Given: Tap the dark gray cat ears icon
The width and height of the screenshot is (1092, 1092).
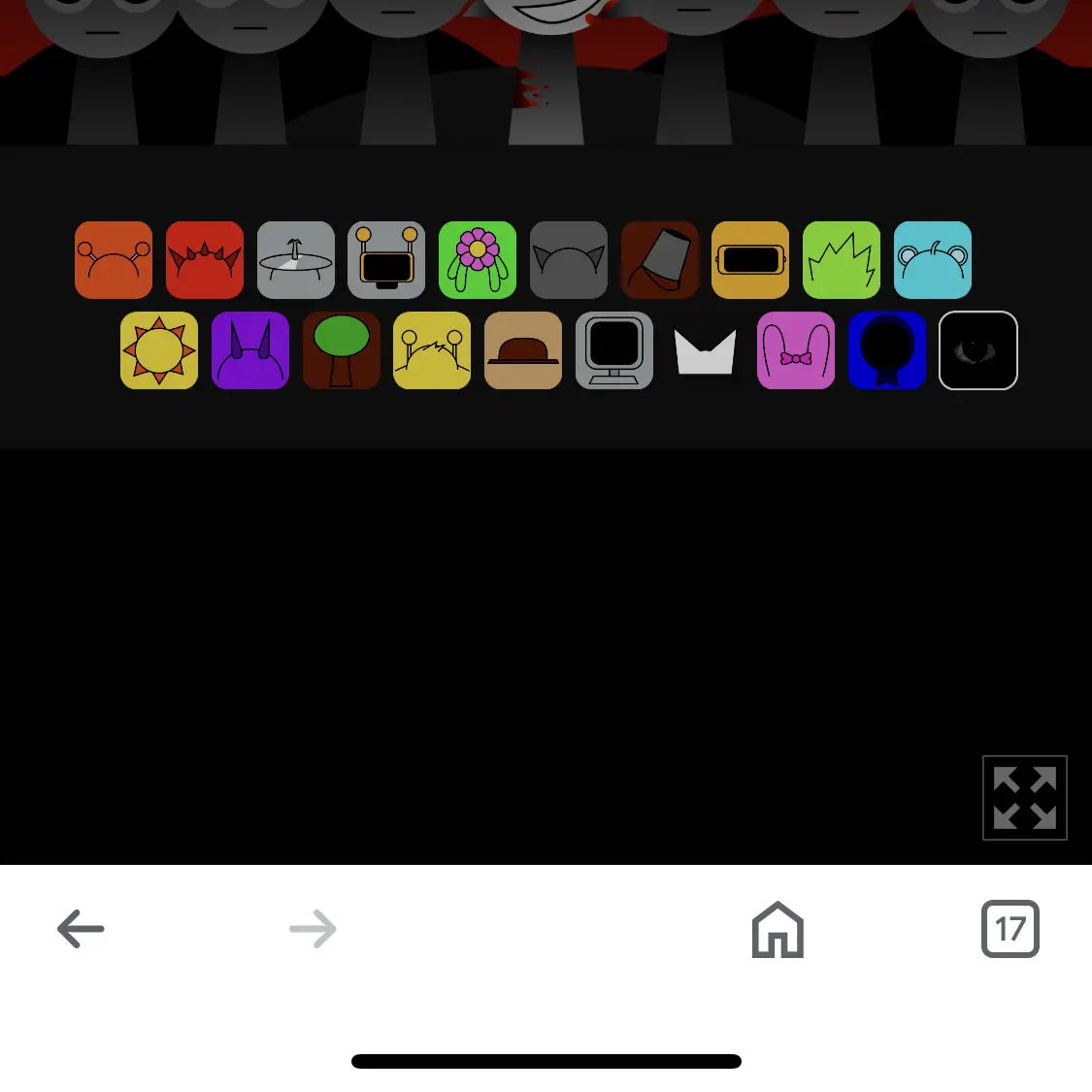Looking at the screenshot, I should tap(569, 260).
